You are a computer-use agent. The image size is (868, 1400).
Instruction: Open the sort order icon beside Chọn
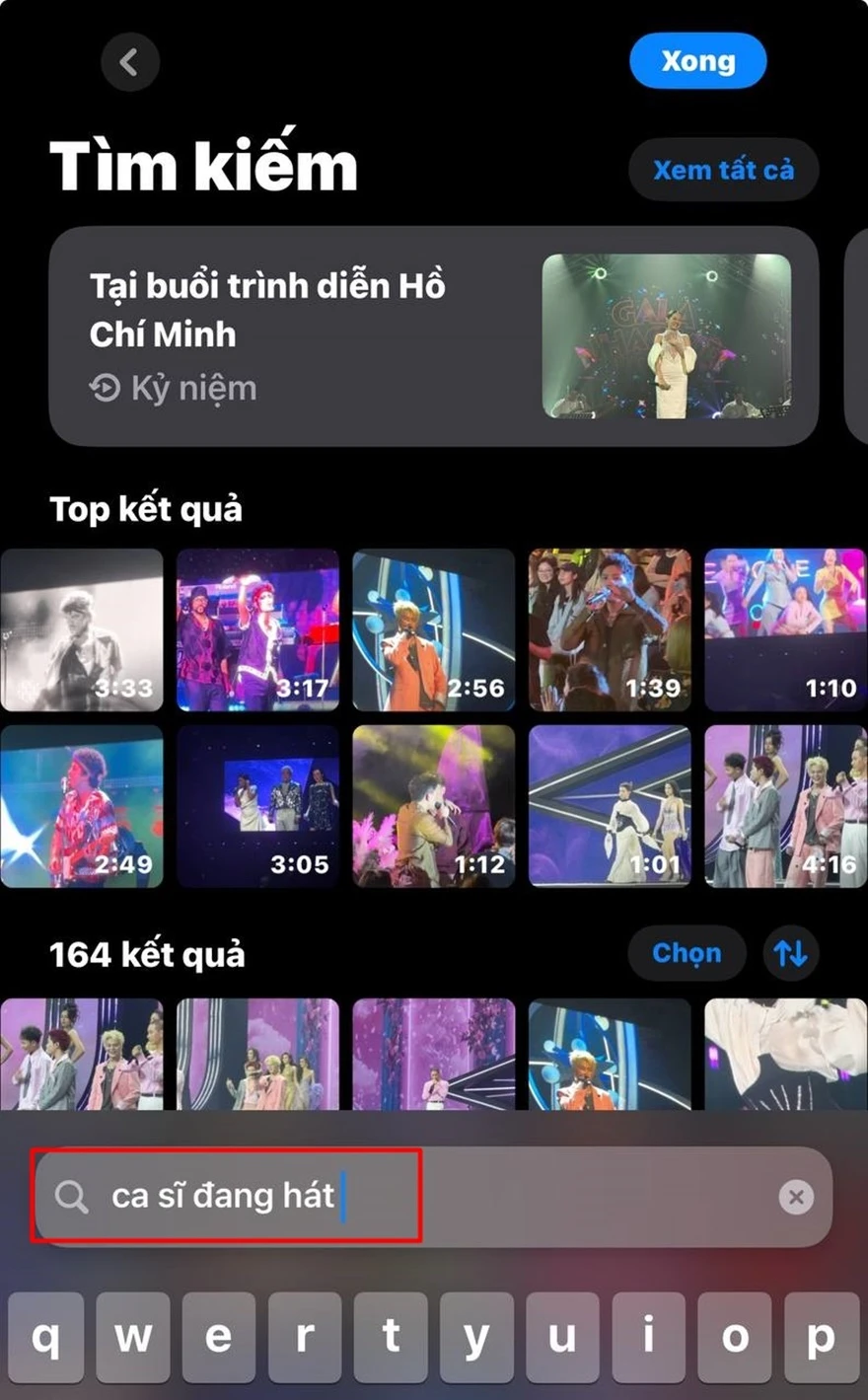tap(789, 953)
